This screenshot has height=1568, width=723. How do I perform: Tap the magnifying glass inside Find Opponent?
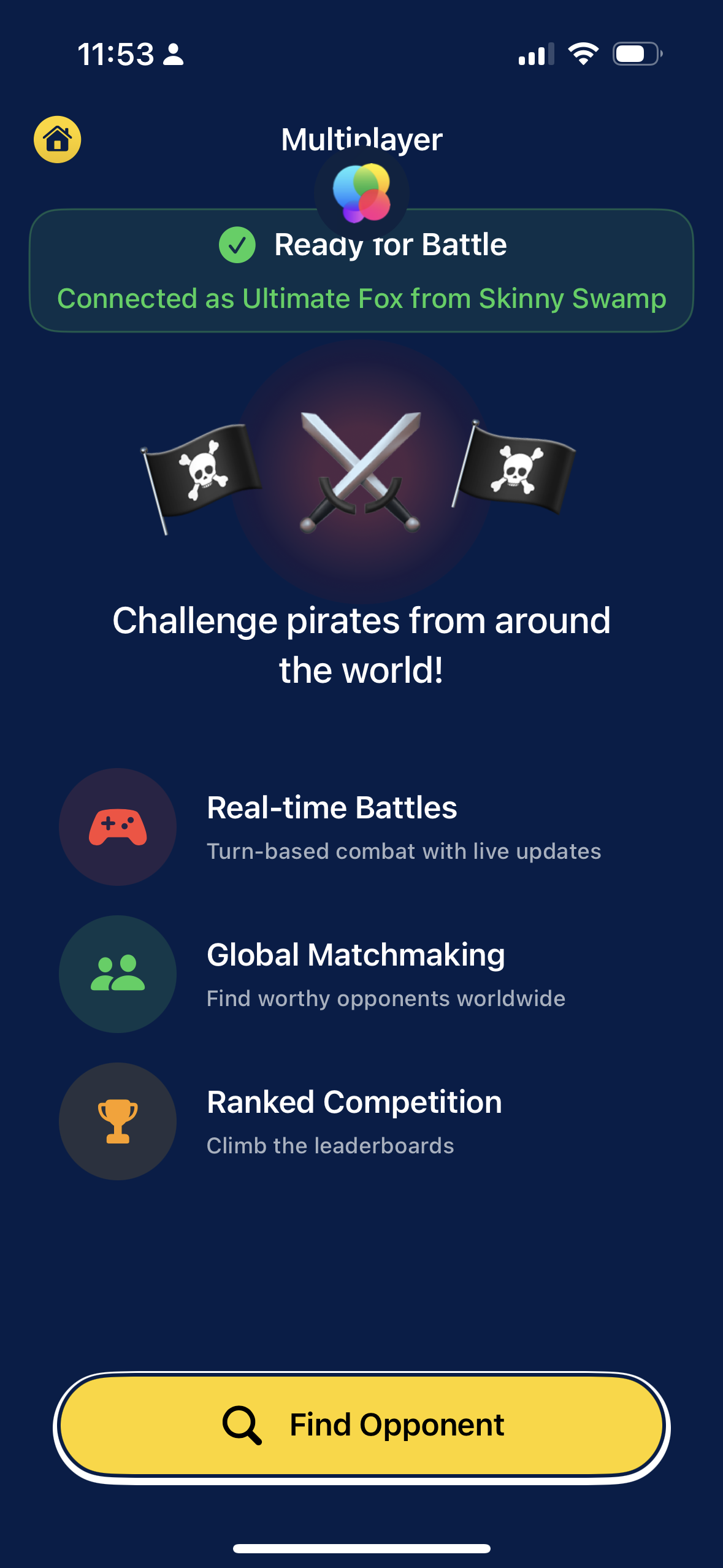coord(241,1425)
